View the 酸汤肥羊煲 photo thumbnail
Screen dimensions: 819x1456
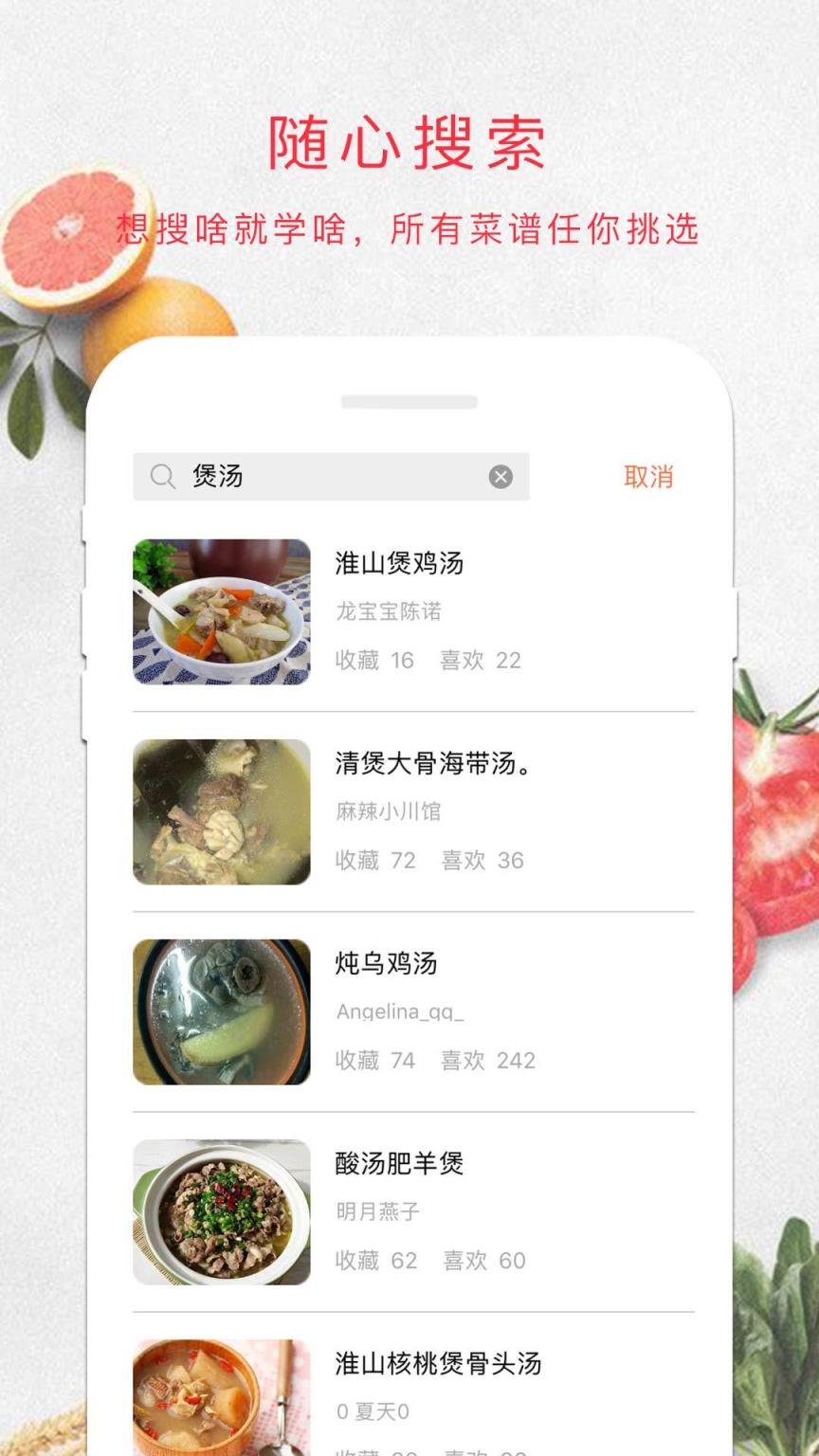click(221, 1210)
